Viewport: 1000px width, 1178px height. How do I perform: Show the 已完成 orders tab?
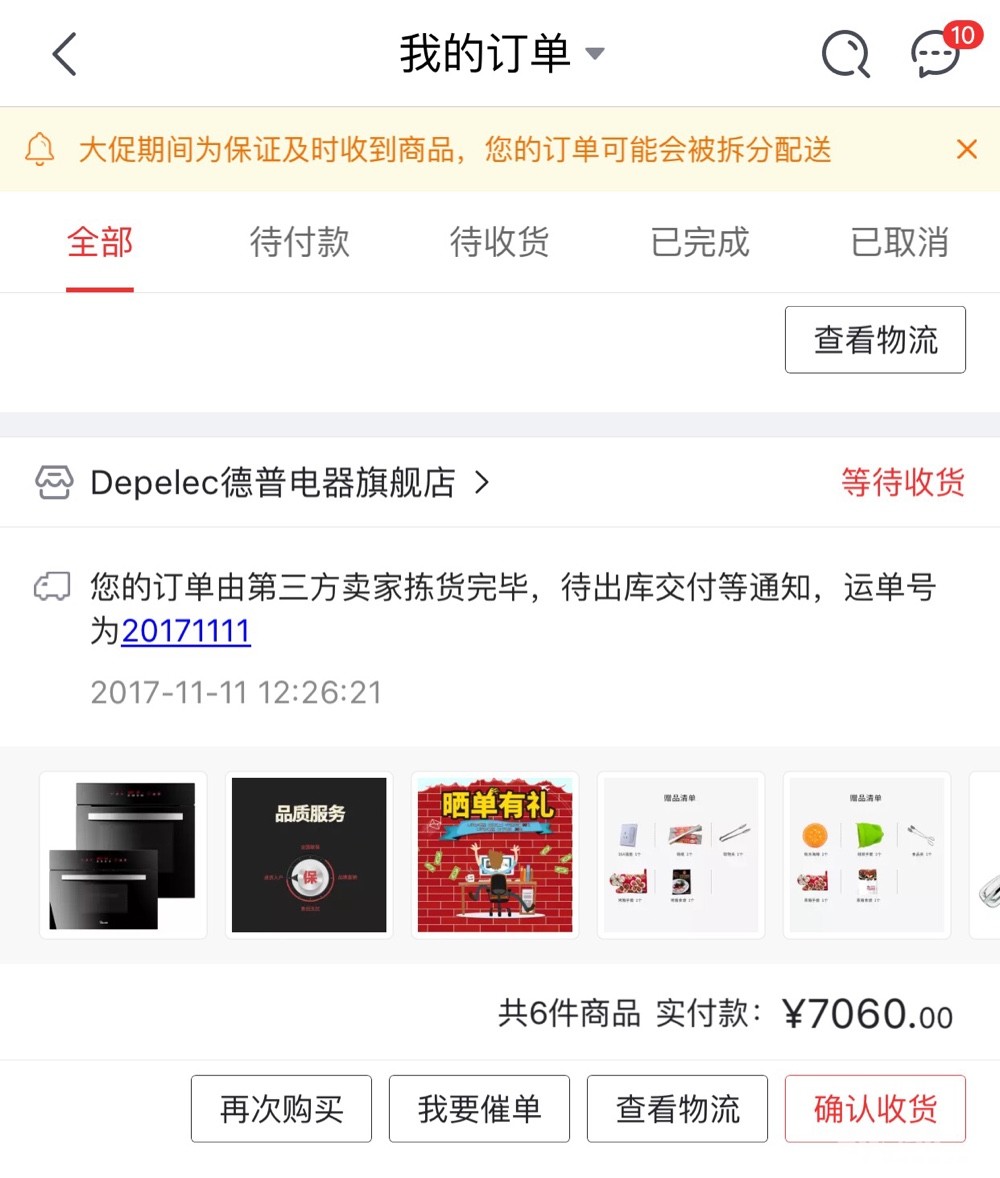coord(699,243)
